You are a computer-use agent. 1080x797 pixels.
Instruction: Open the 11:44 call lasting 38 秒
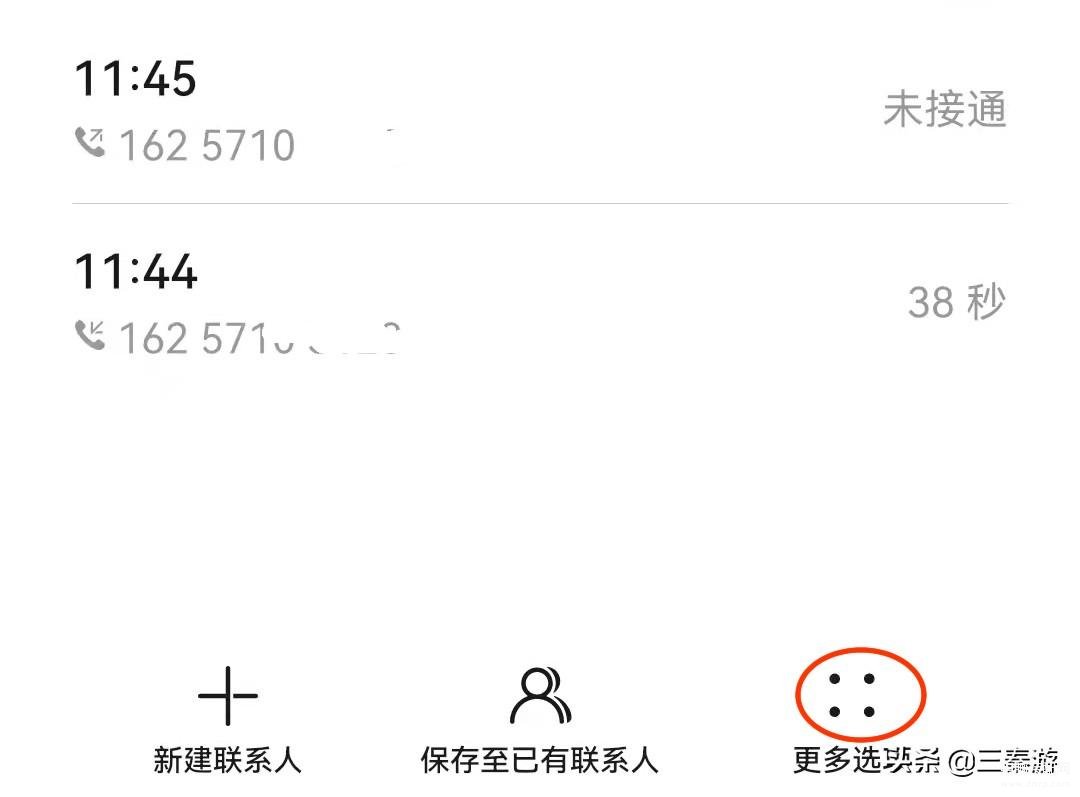(x=540, y=303)
